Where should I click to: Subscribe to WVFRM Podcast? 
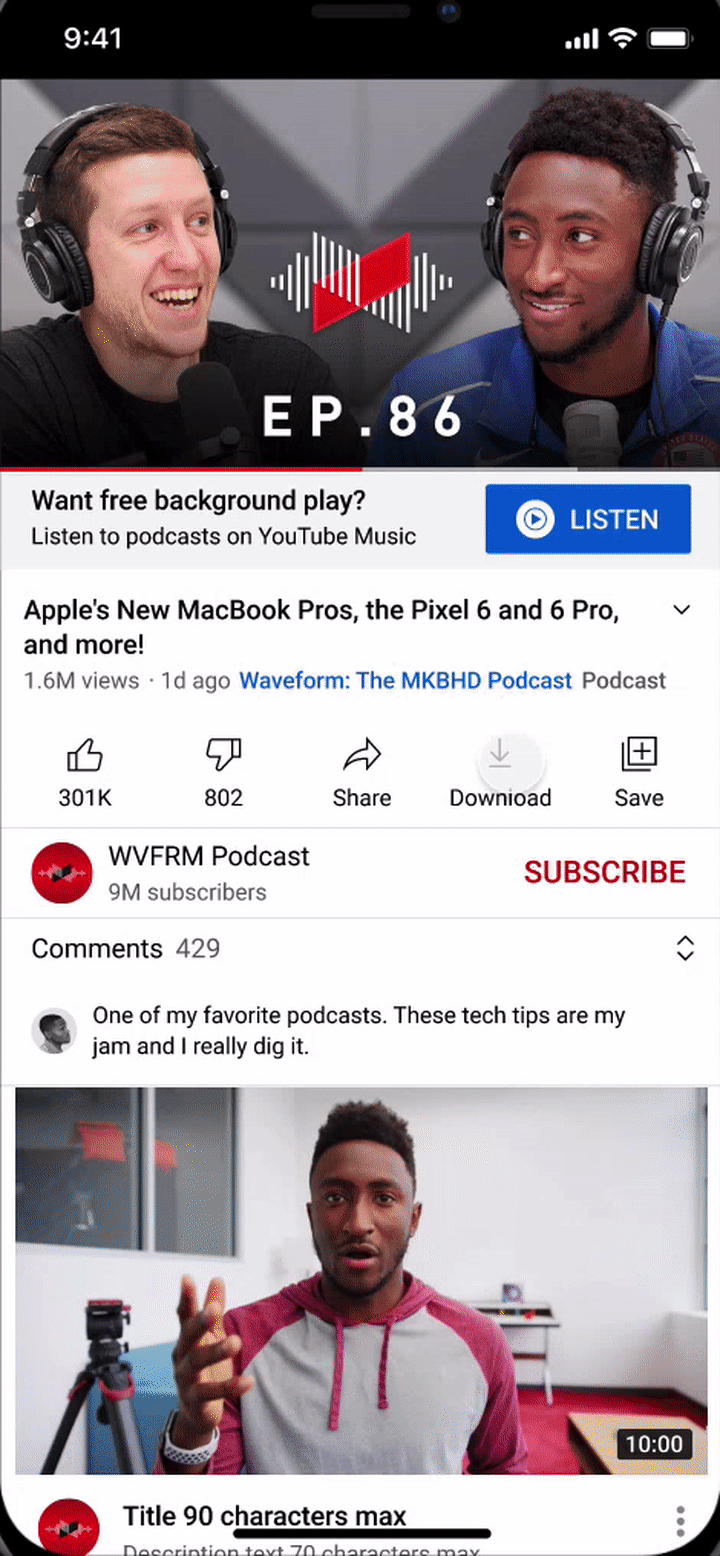click(604, 872)
